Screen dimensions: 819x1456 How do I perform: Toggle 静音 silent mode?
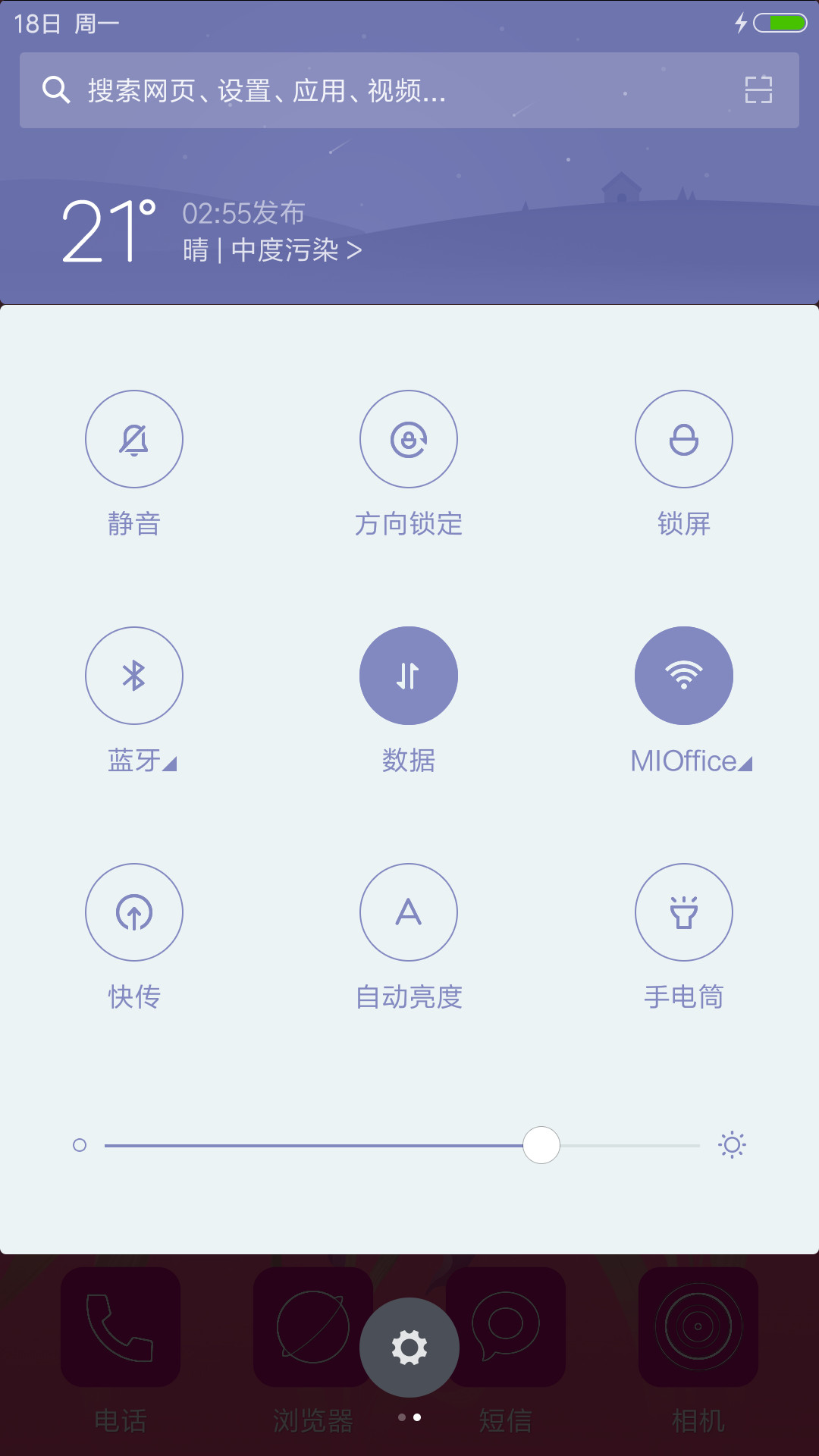[134, 439]
